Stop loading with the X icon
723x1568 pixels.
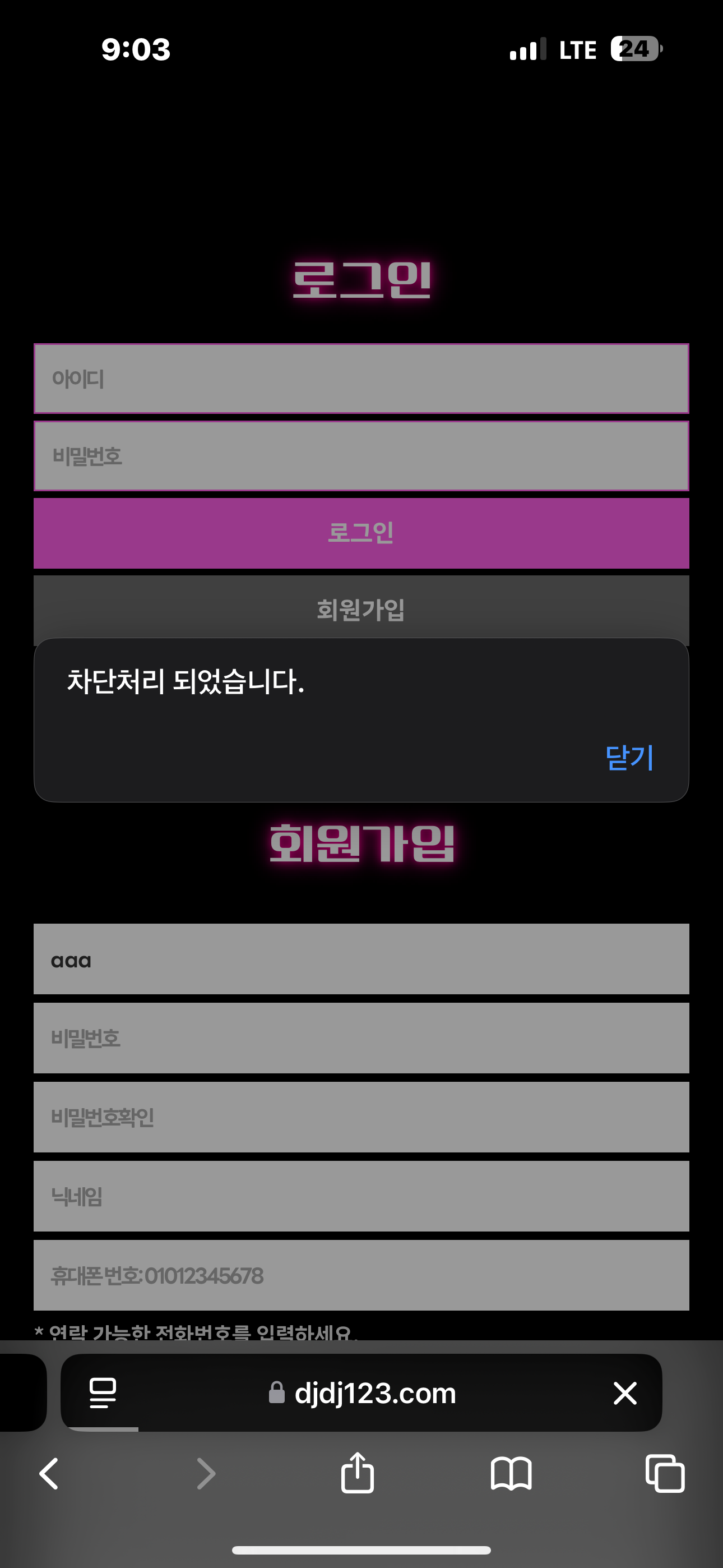(x=624, y=1392)
